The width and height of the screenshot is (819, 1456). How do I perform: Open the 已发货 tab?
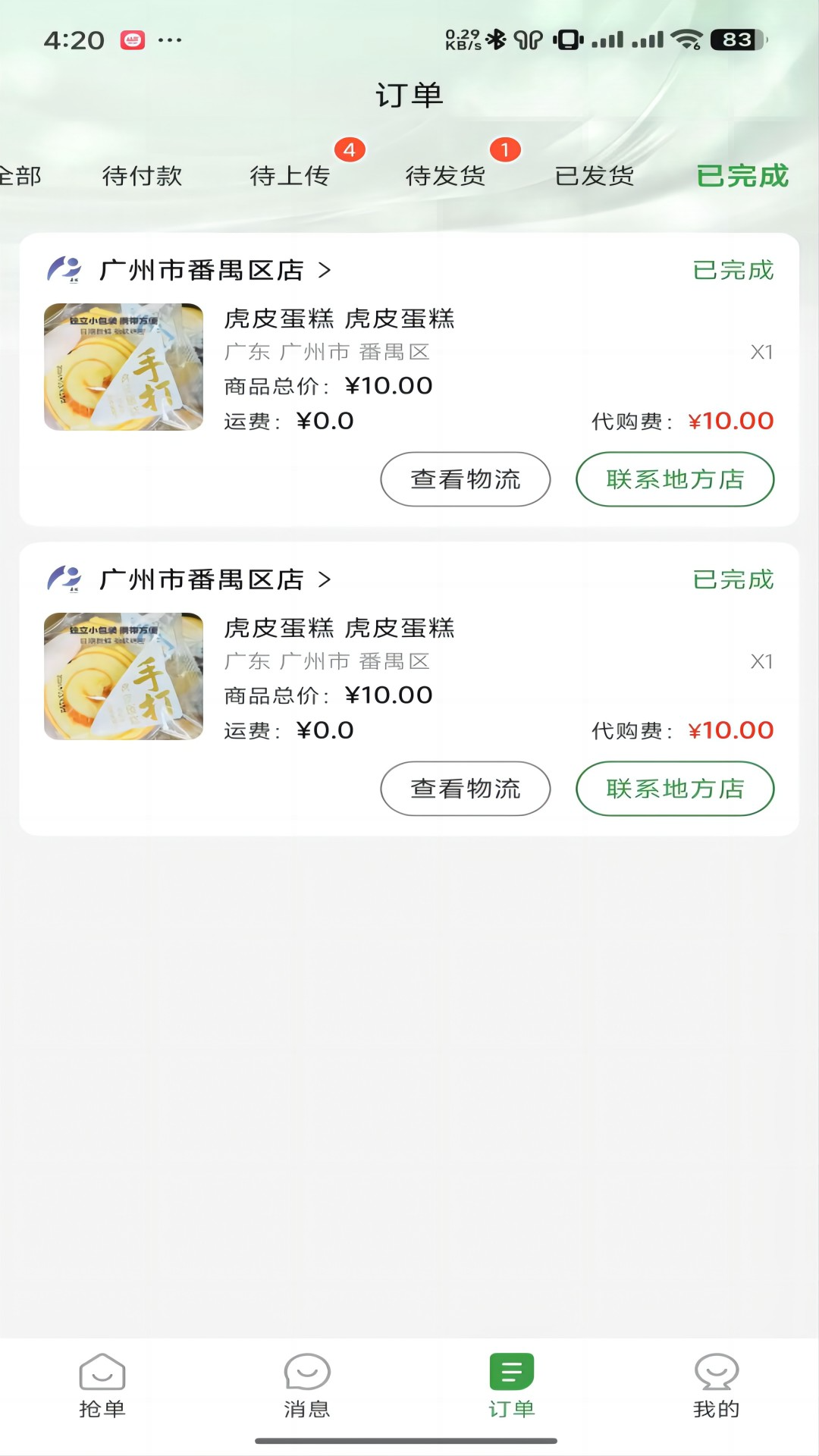(595, 174)
